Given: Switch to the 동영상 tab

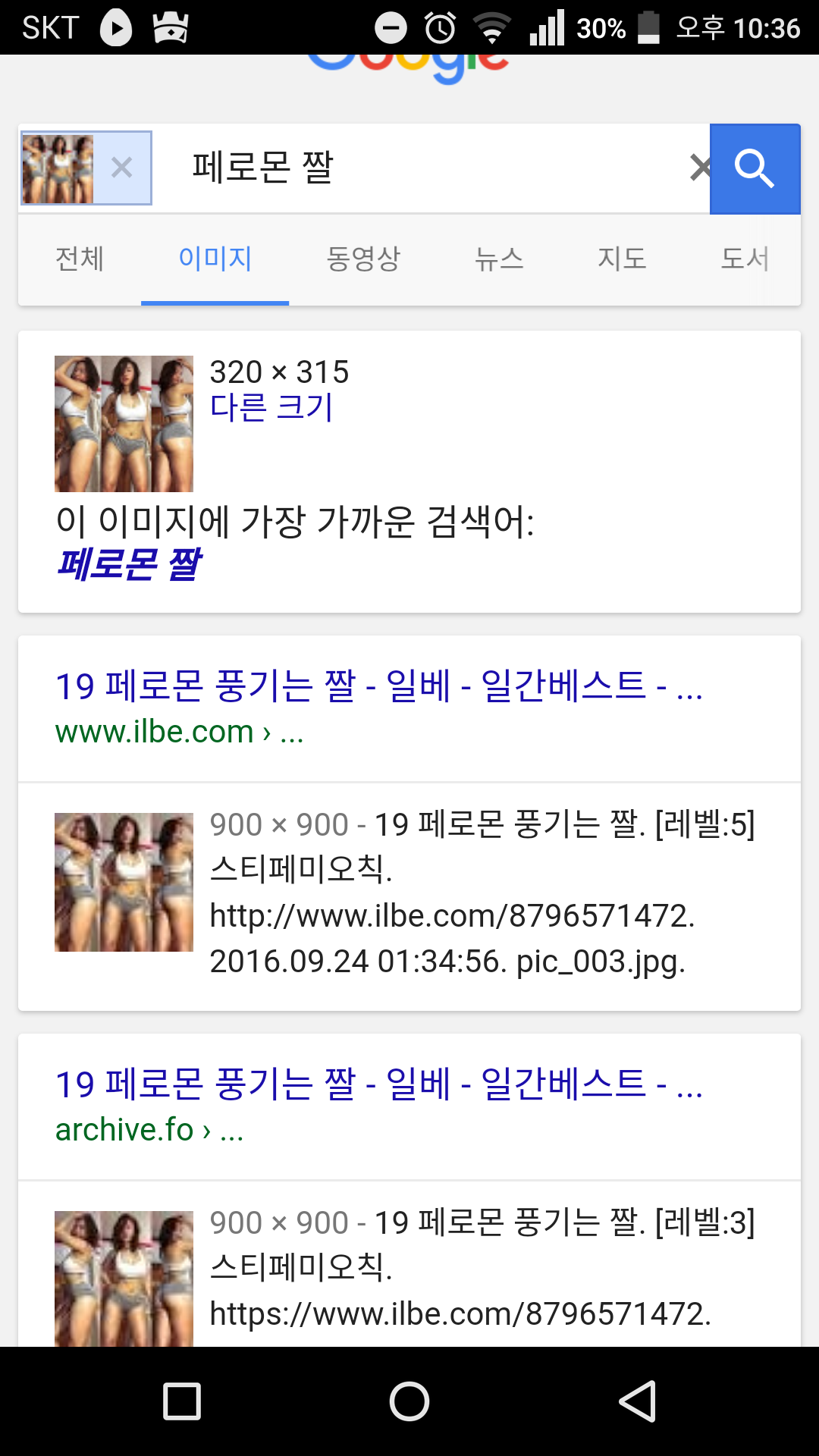Looking at the screenshot, I should (363, 259).
